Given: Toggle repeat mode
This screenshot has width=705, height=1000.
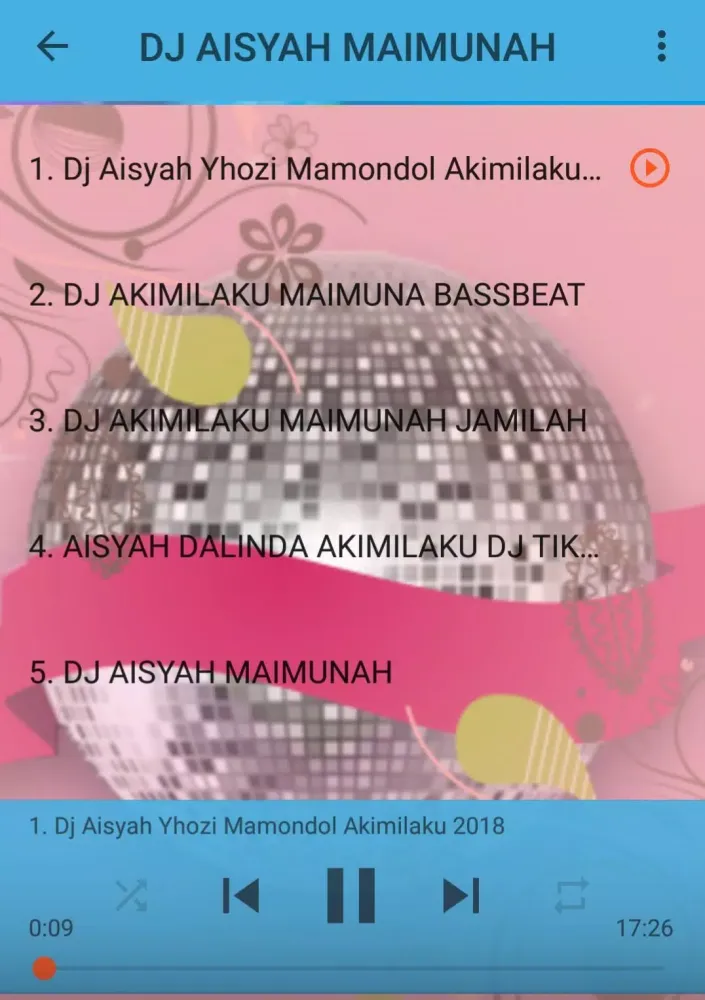Looking at the screenshot, I should coord(571,895).
